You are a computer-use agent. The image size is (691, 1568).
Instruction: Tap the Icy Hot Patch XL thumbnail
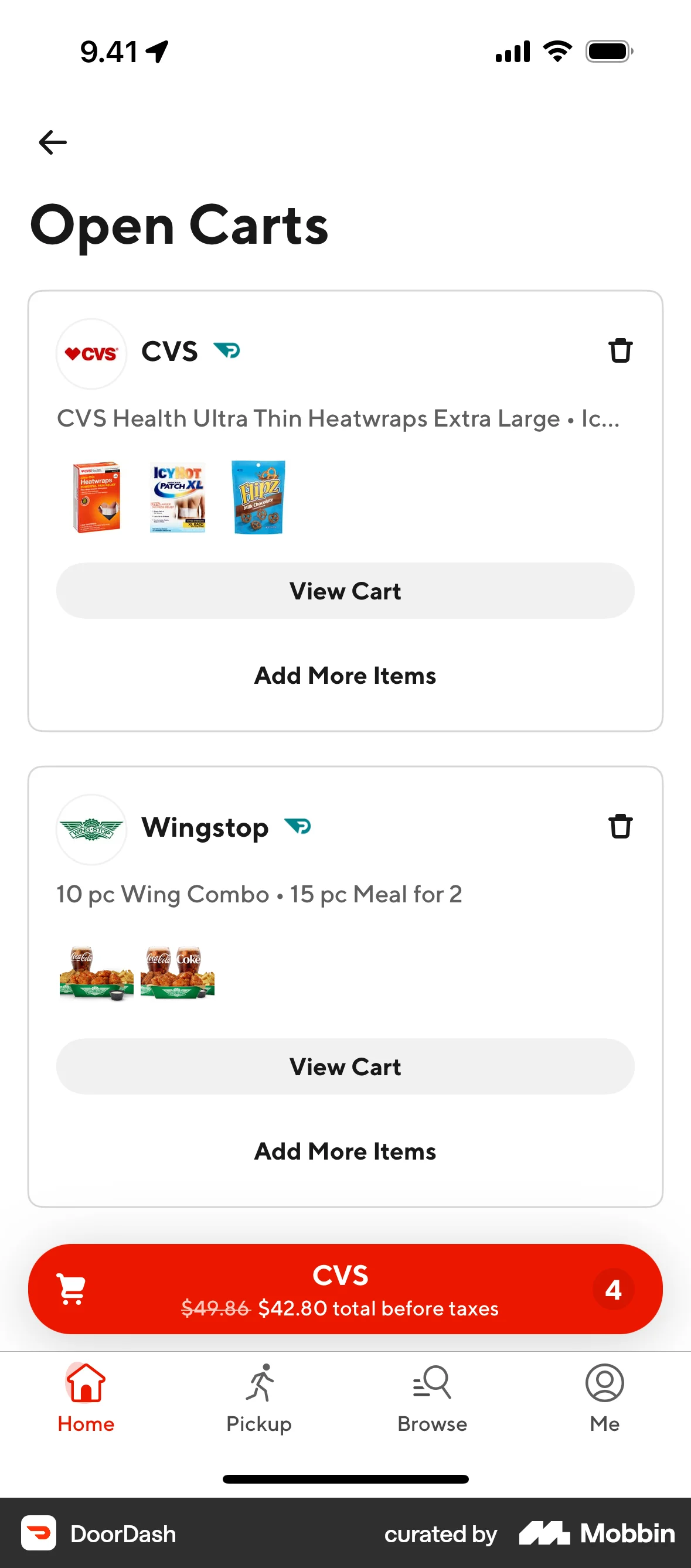[177, 497]
